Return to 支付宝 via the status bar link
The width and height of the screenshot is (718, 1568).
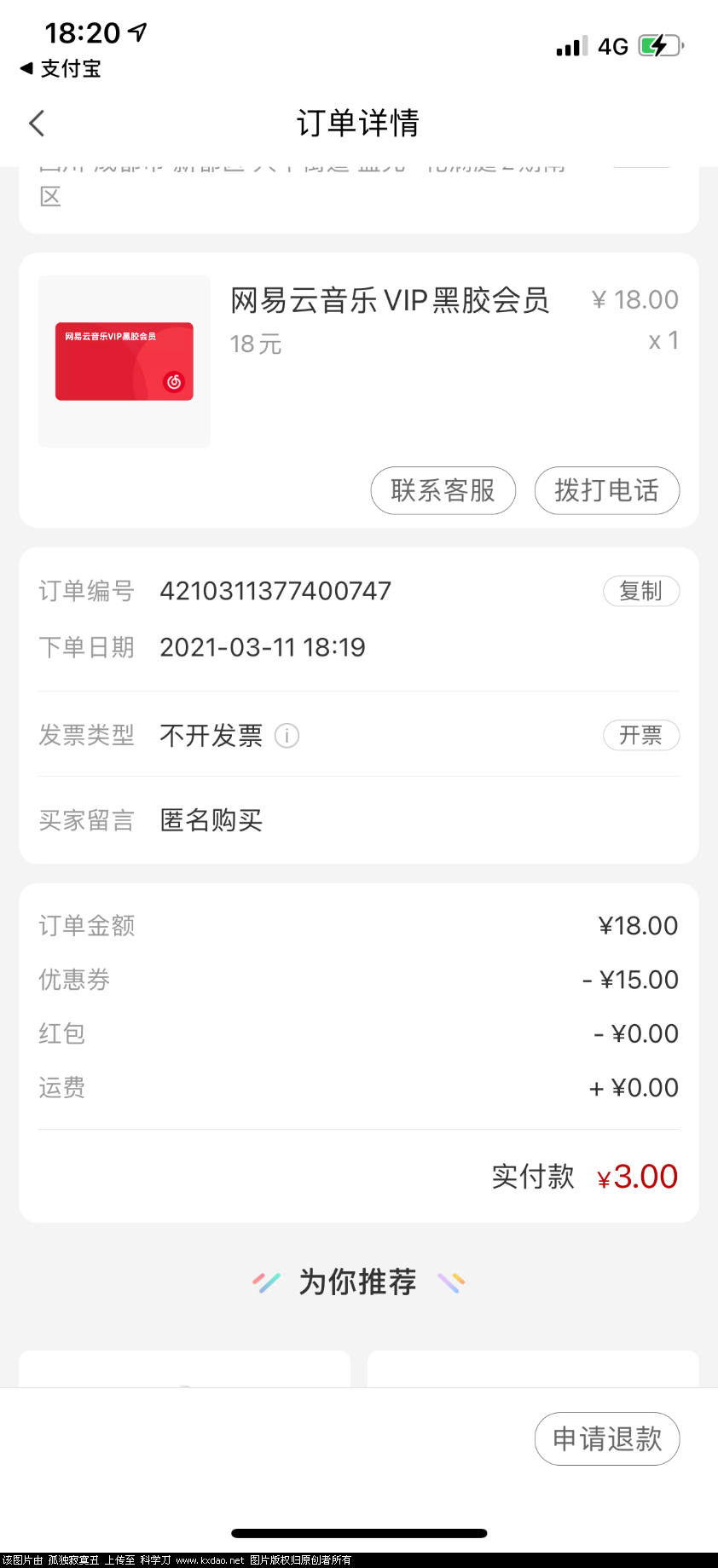[61, 69]
